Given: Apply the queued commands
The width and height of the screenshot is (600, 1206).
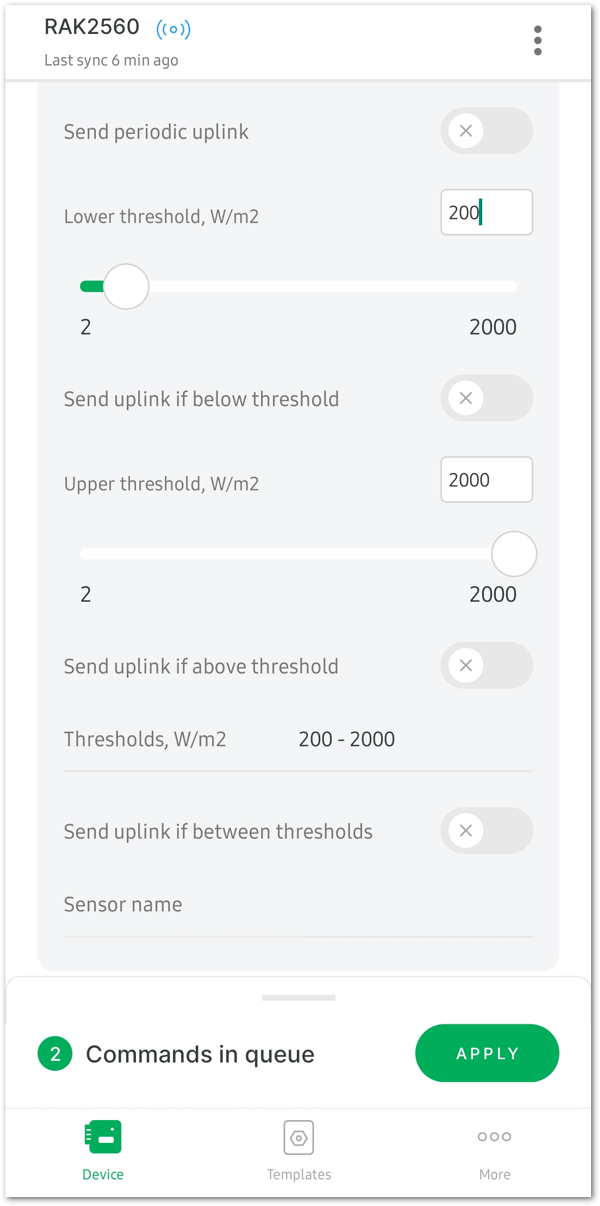Looking at the screenshot, I should point(487,1053).
